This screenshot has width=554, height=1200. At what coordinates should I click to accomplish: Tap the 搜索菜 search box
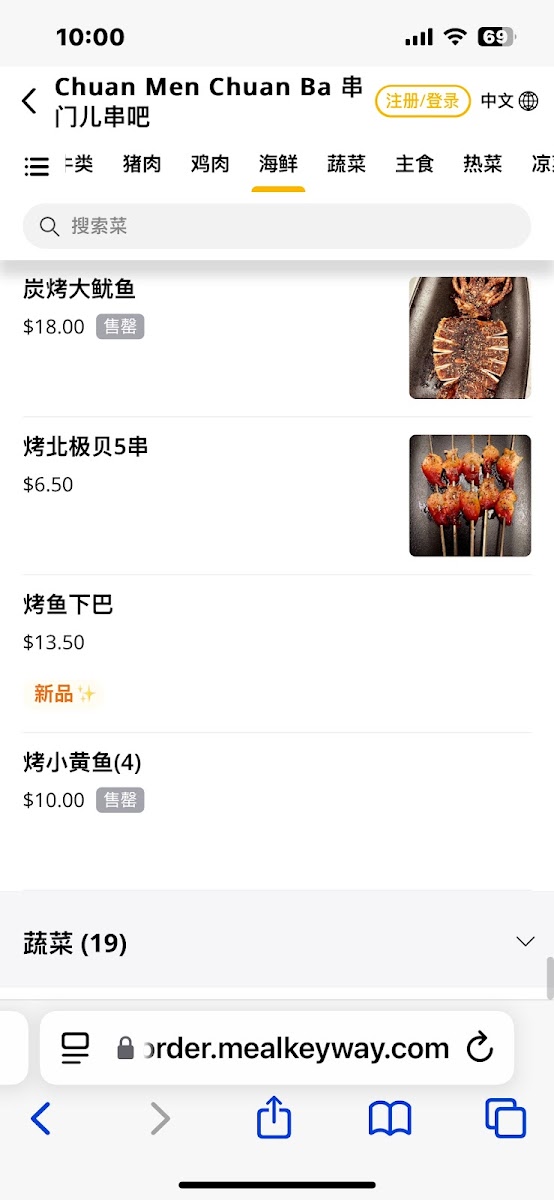pos(277,226)
